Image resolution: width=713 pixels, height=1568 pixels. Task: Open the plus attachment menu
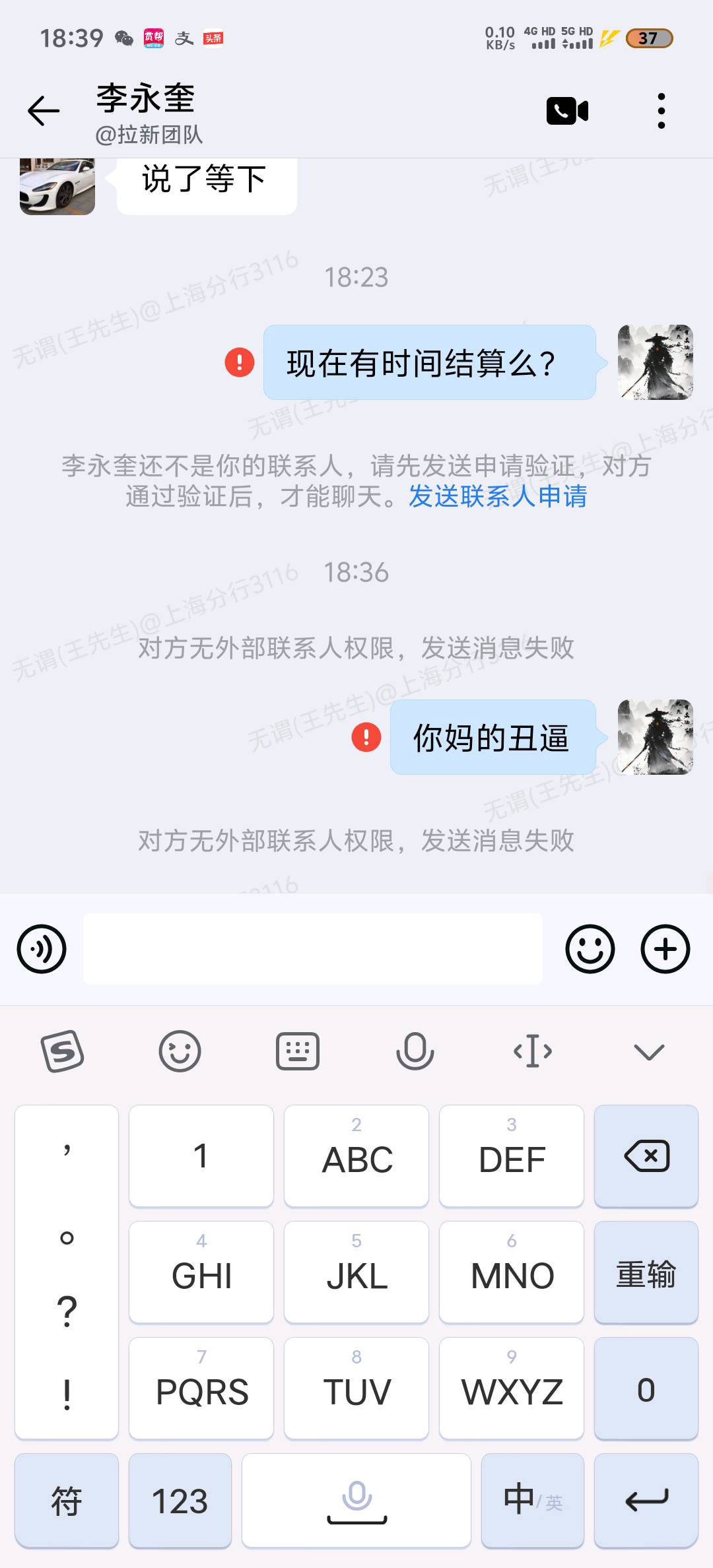click(x=665, y=949)
